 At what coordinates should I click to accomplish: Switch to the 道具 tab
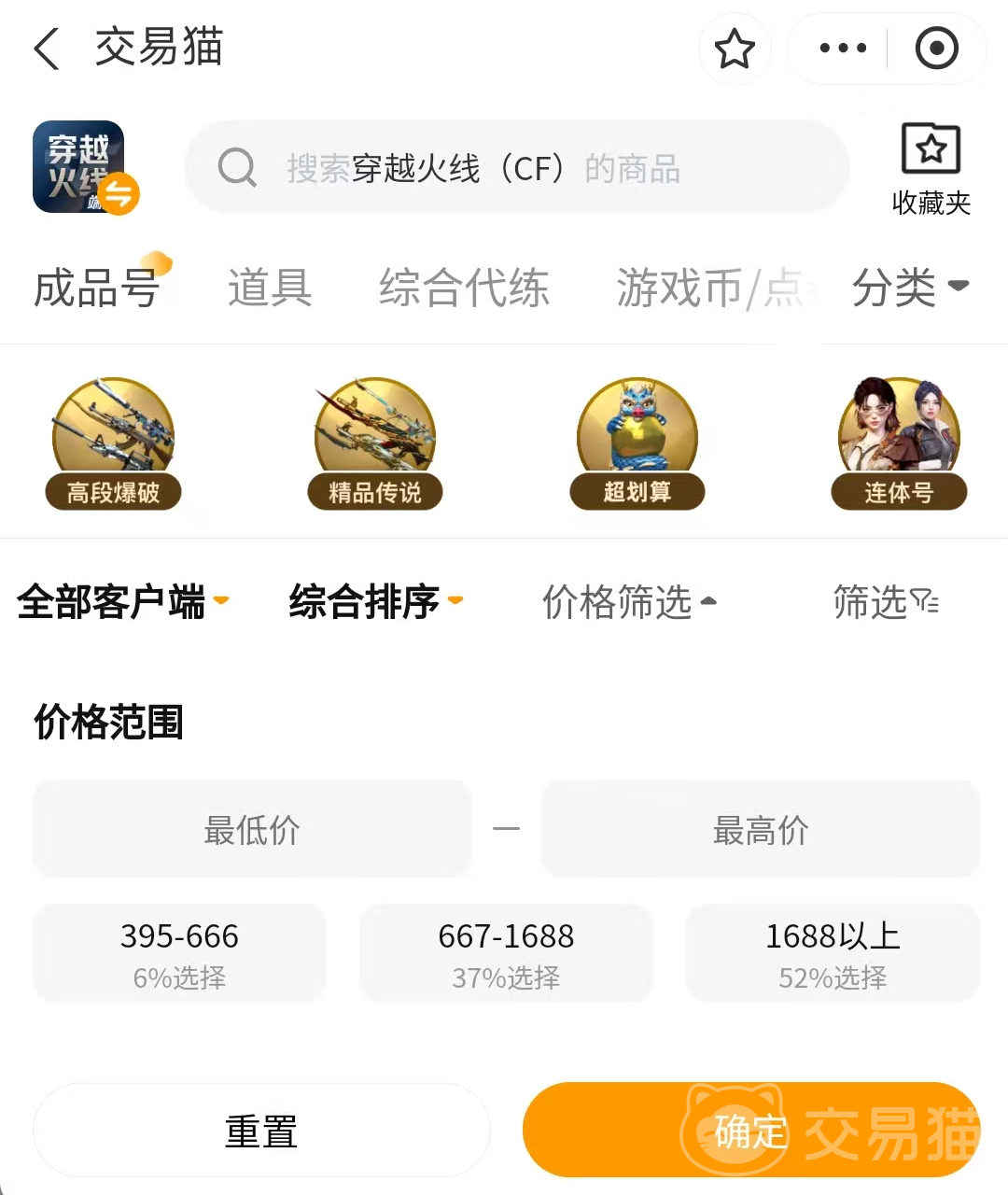click(270, 288)
